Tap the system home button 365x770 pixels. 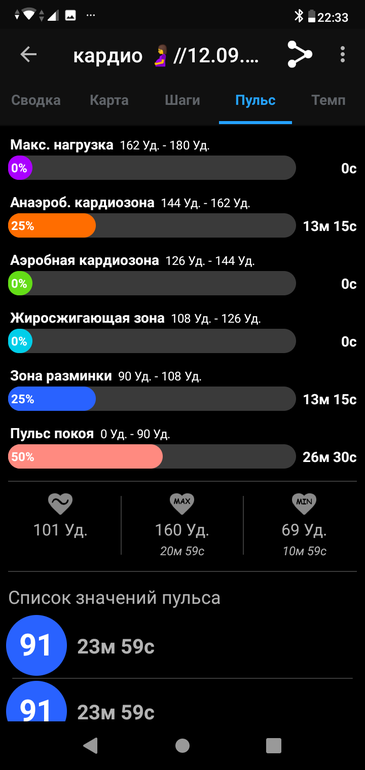(x=182, y=745)
